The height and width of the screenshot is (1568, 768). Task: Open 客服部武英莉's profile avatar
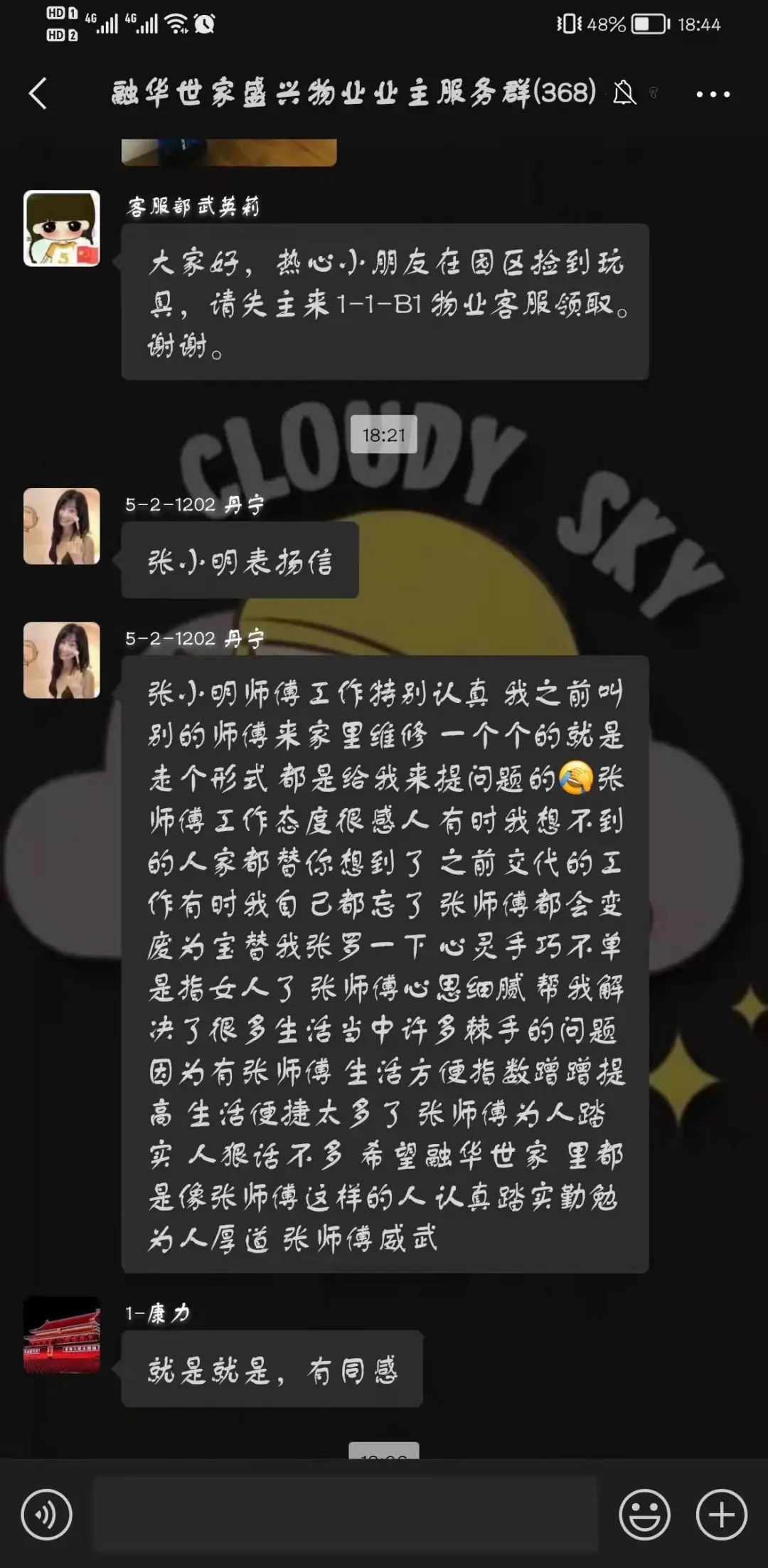point(62,228)
